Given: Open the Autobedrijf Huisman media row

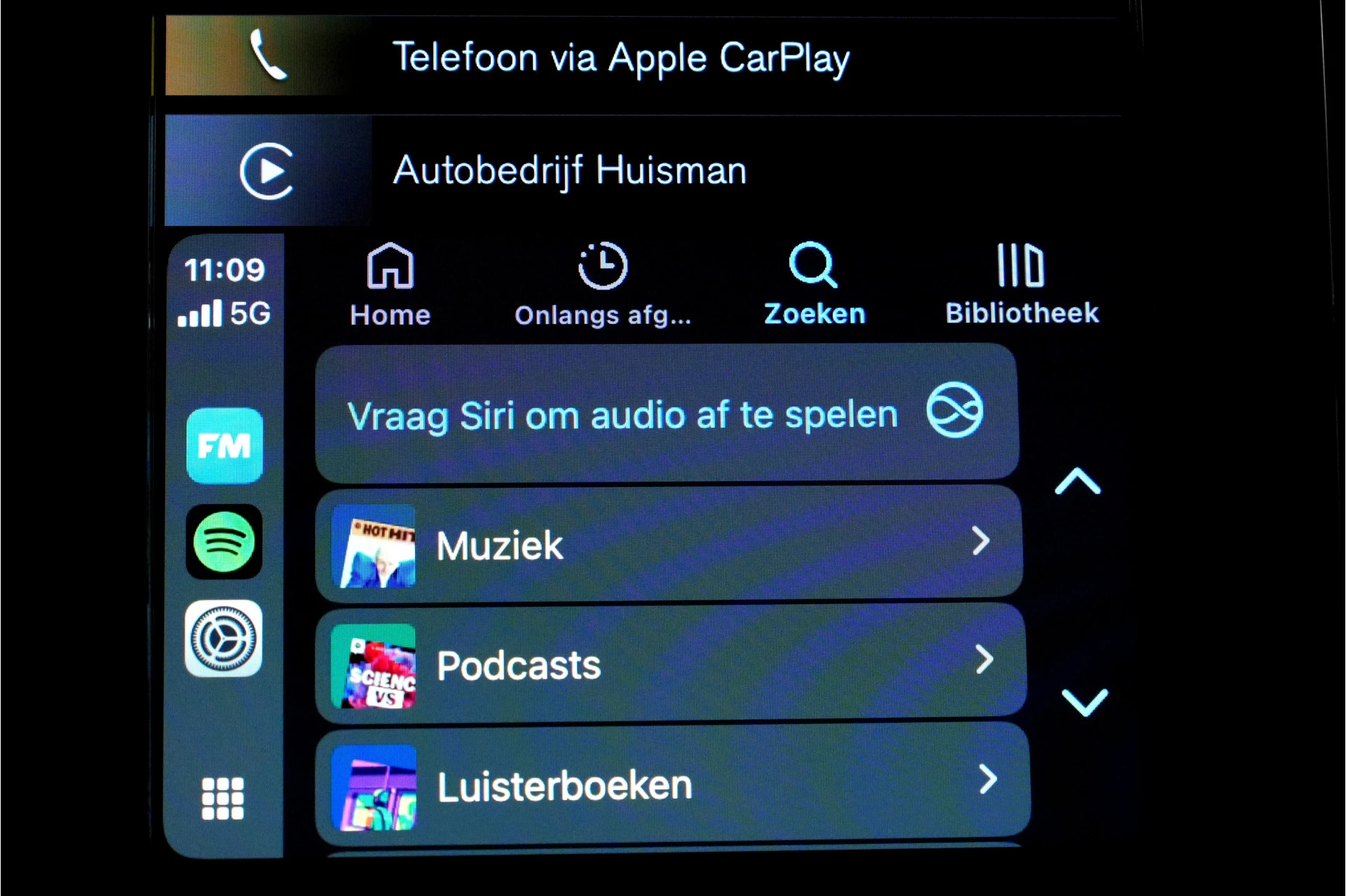Looking at the screenshot, I should (x=569, y=171).
